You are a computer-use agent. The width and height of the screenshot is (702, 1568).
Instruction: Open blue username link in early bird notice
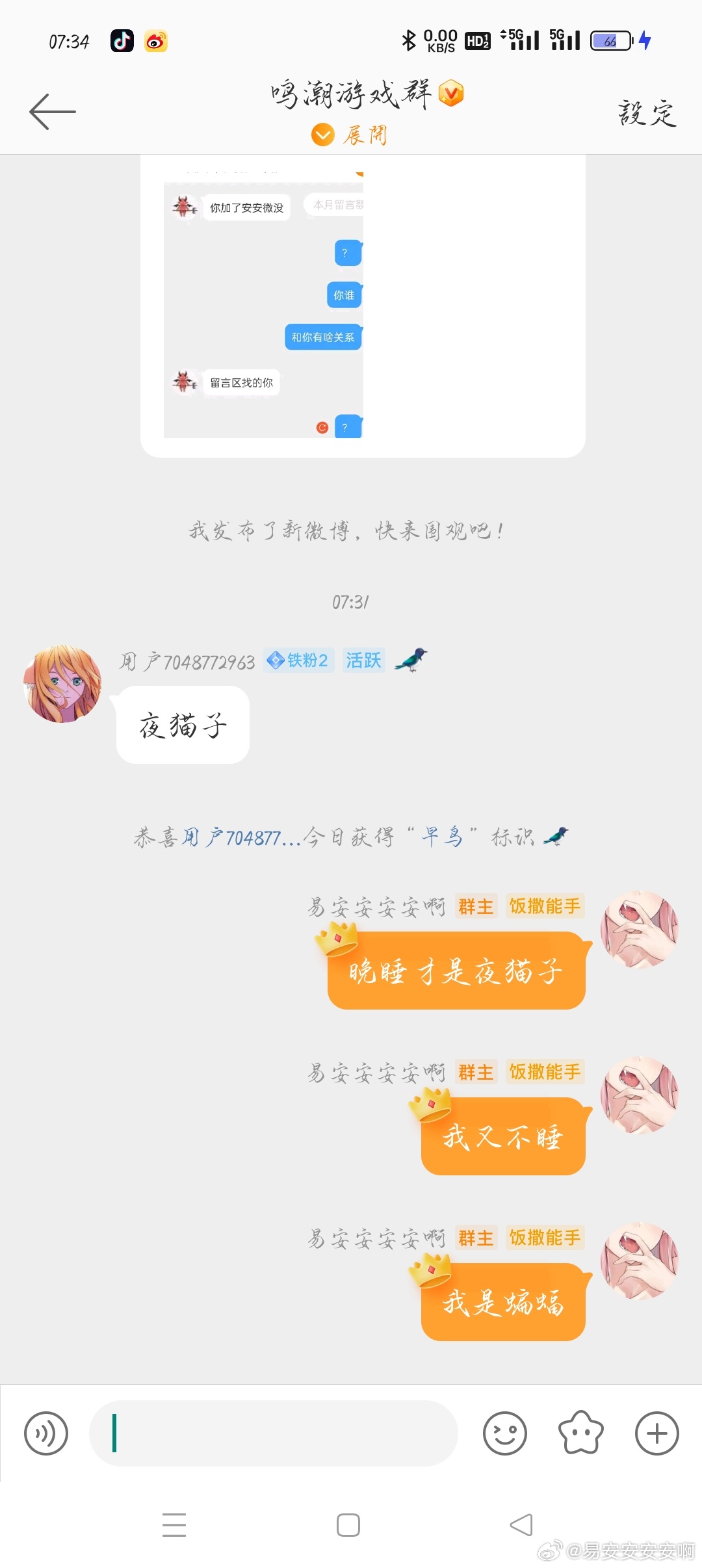(x=240, y=837)
